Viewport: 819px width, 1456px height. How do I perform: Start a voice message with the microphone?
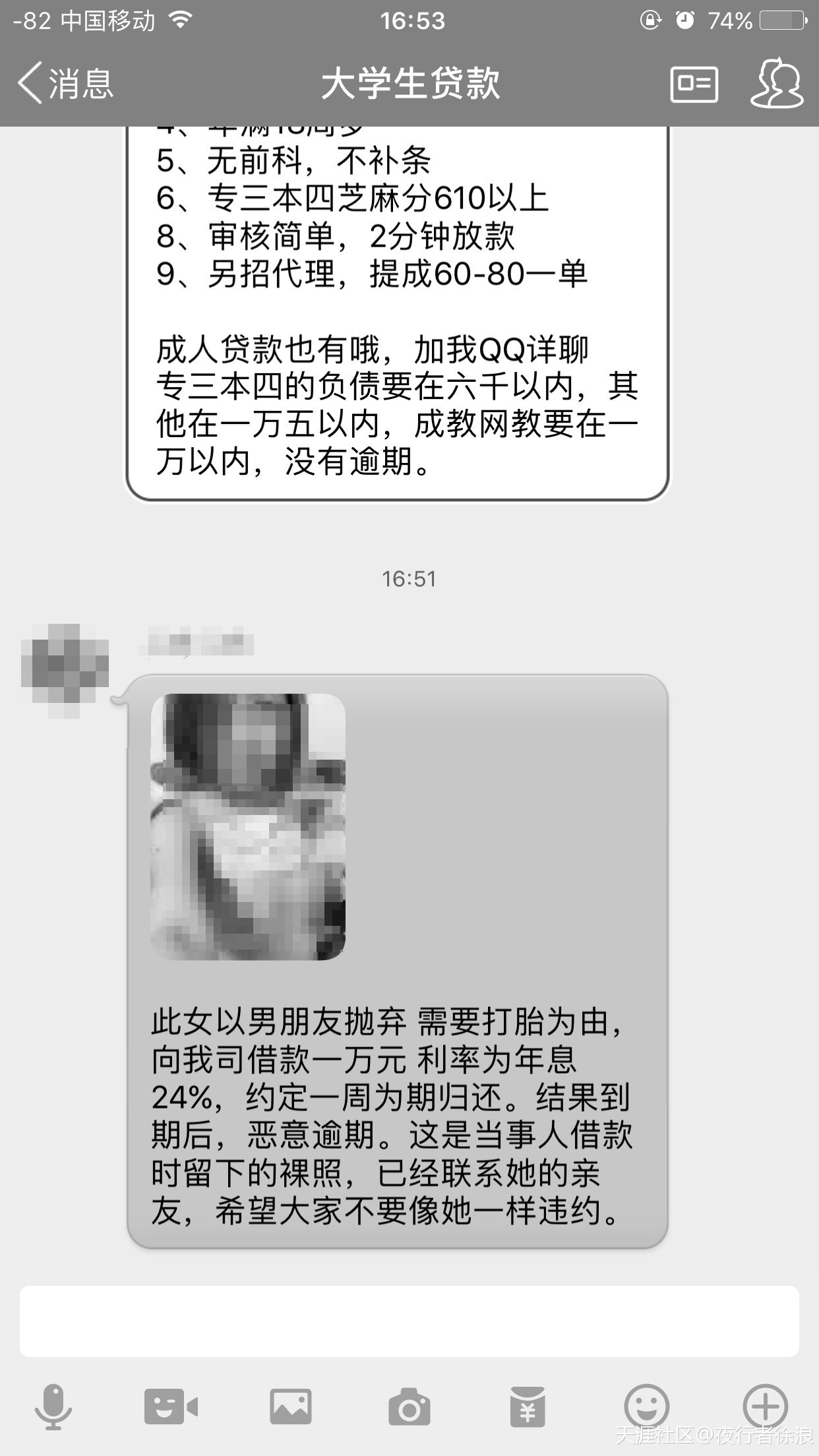click(x=53, y=1407)
